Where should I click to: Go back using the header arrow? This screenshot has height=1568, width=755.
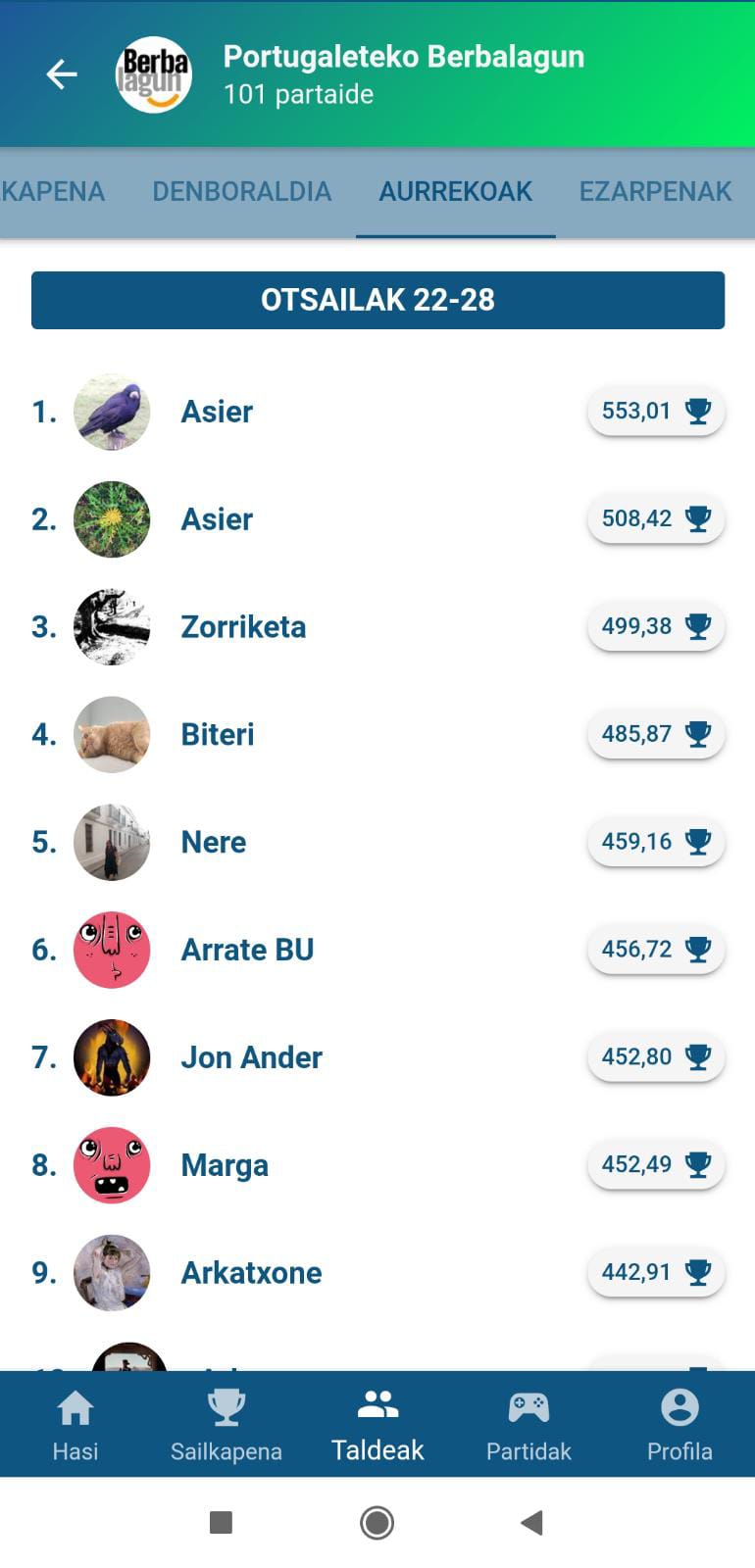point(62,74)
